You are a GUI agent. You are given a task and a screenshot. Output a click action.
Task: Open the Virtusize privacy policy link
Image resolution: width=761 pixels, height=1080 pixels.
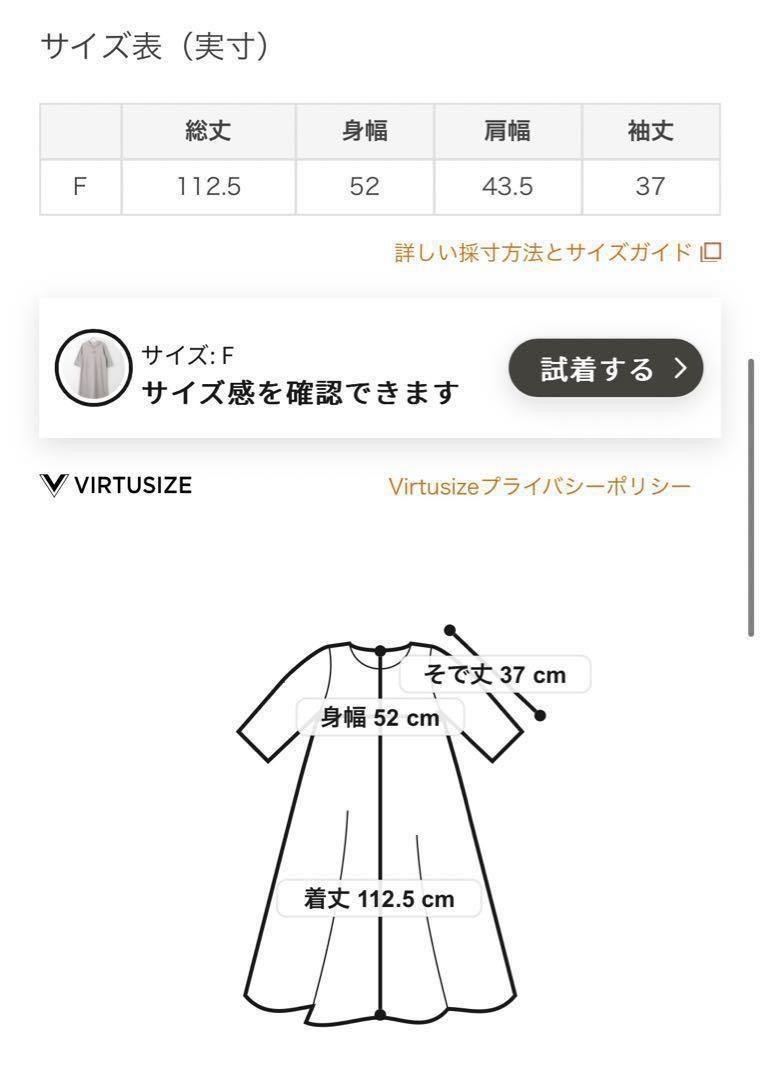[539, 486]
